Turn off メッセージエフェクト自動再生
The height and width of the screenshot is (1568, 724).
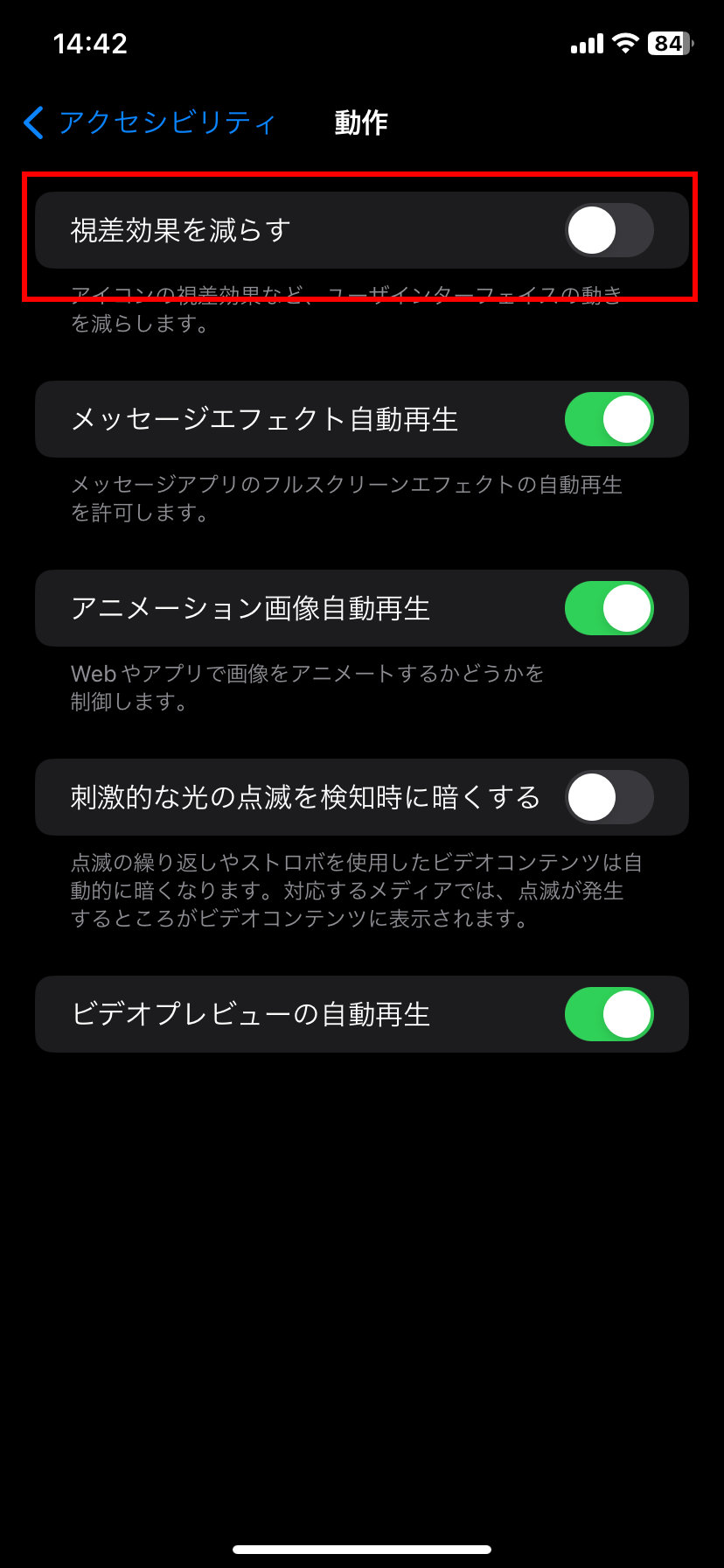point(609,419)
